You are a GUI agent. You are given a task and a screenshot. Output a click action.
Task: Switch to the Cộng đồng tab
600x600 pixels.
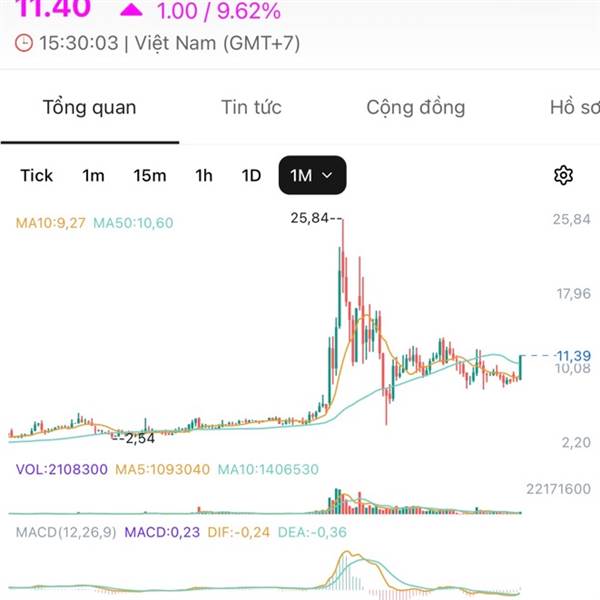pyautogui.click(x=416, y=108)
